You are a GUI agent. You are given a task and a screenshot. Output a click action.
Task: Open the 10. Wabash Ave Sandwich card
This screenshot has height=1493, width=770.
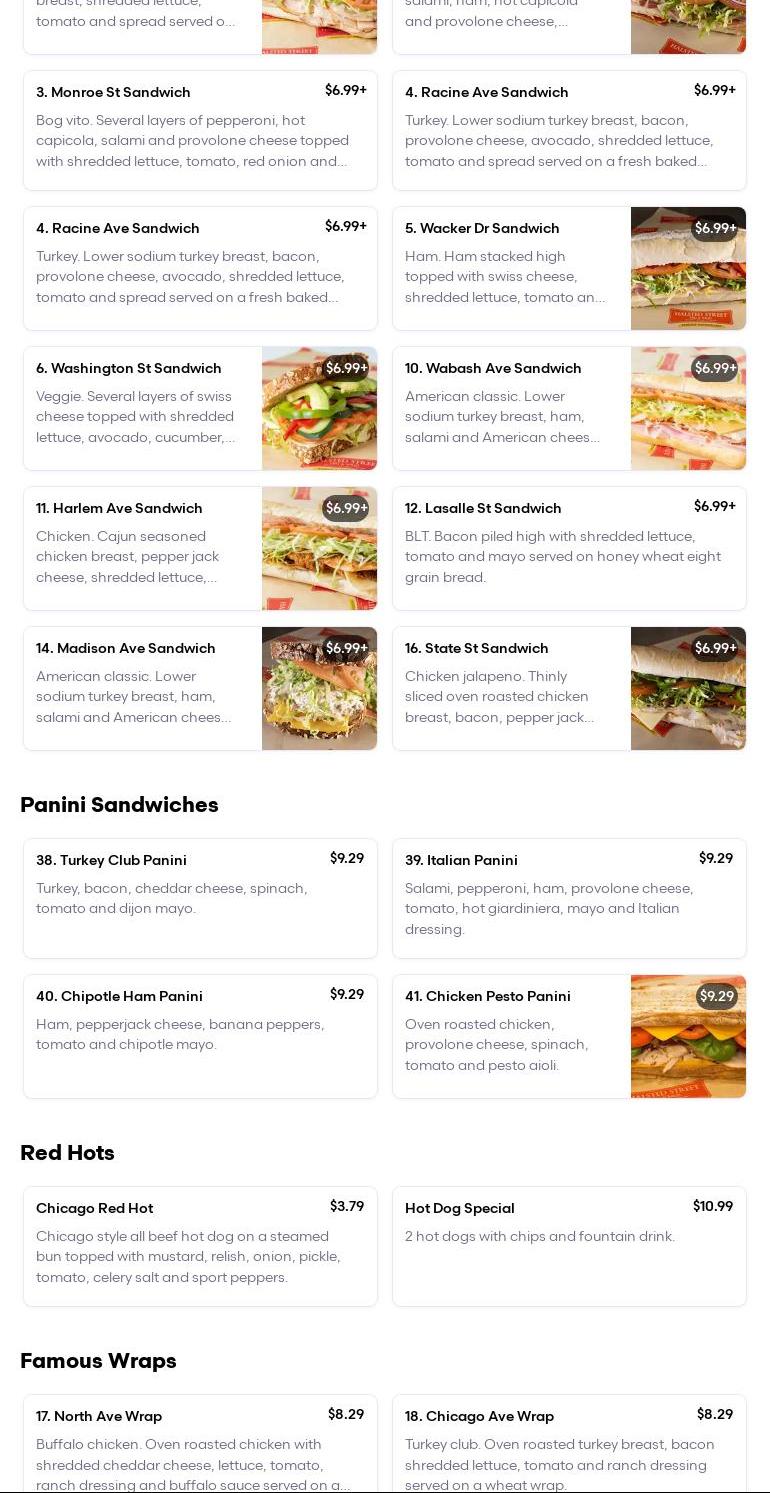click(569, 408)
